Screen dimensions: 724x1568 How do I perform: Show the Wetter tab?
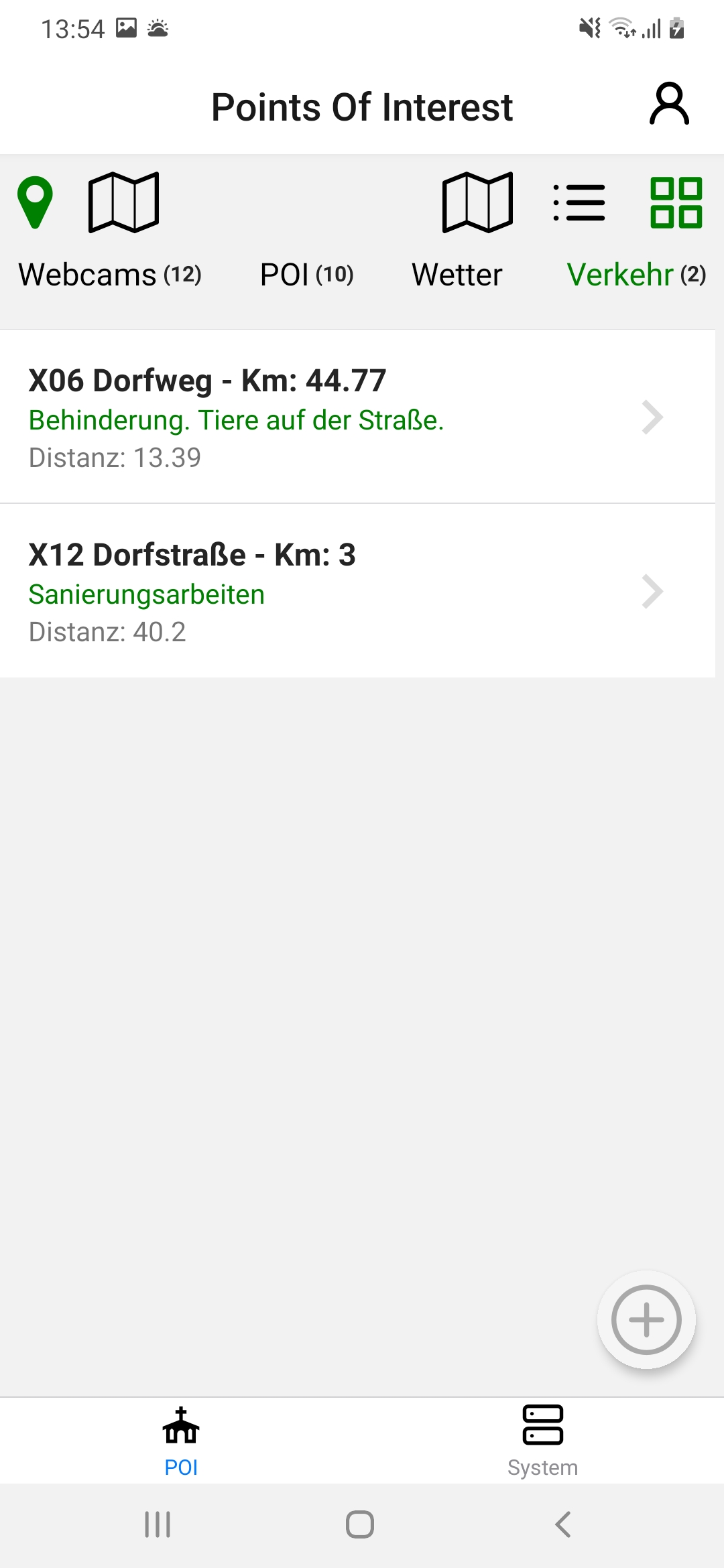pyautogui.click(x=457, y=275)
